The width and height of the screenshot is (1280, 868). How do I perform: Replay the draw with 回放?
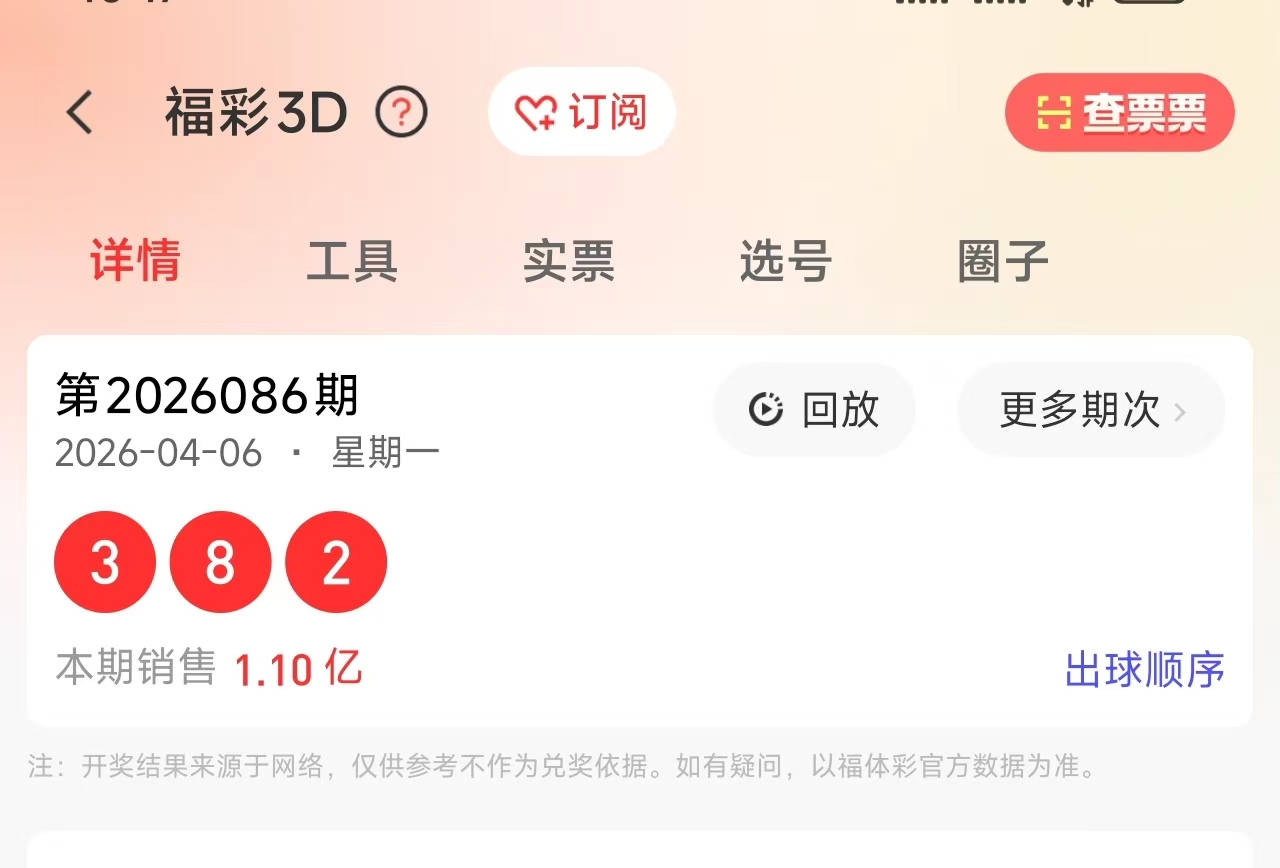pyautogui.click(x=814, y=410)
